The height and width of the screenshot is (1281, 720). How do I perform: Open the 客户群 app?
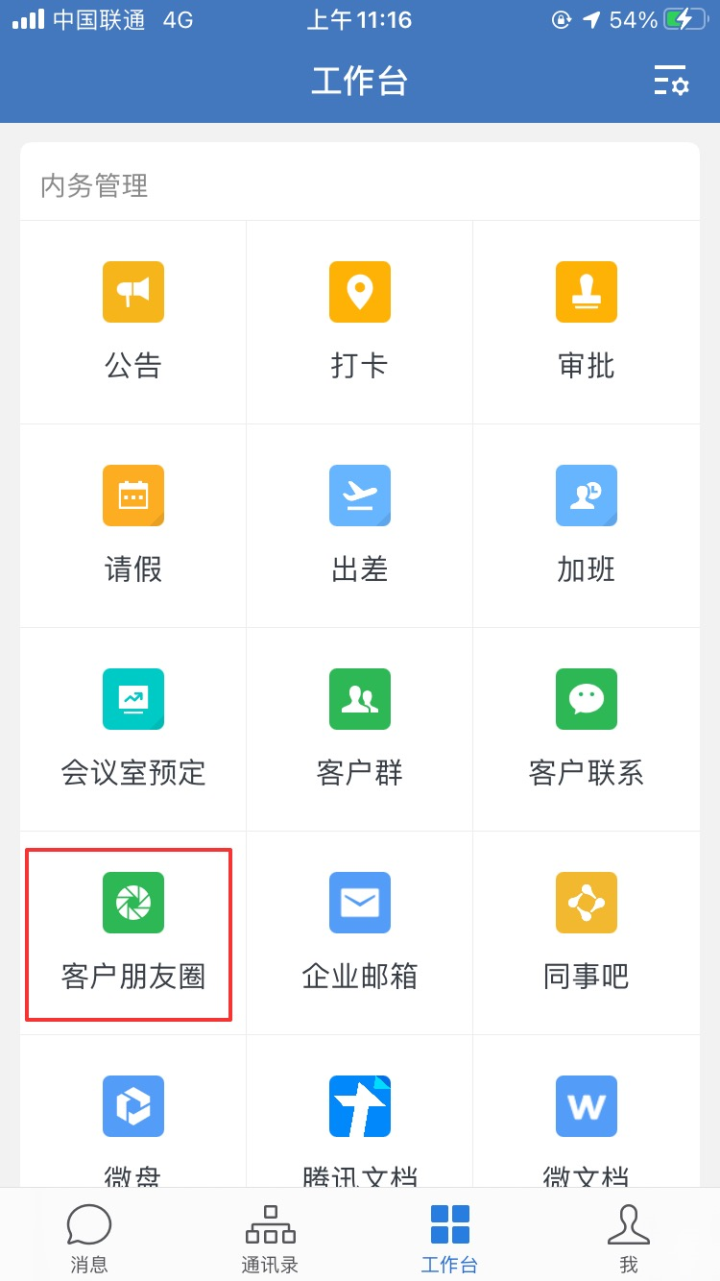coord(360,729)
